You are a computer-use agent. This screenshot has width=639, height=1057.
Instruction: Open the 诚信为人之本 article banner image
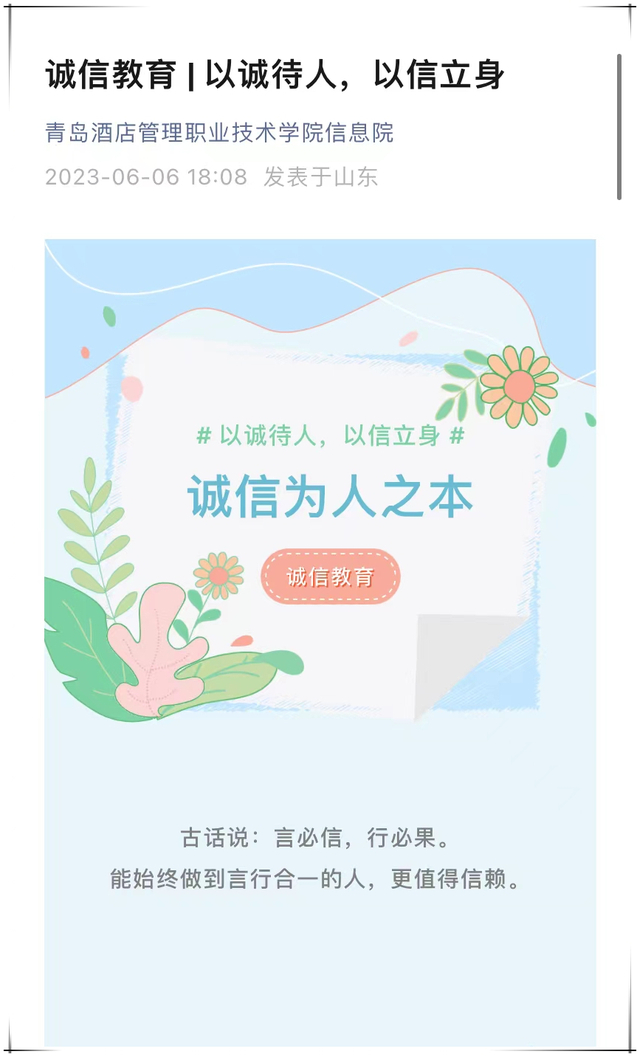tap(320, 500)
